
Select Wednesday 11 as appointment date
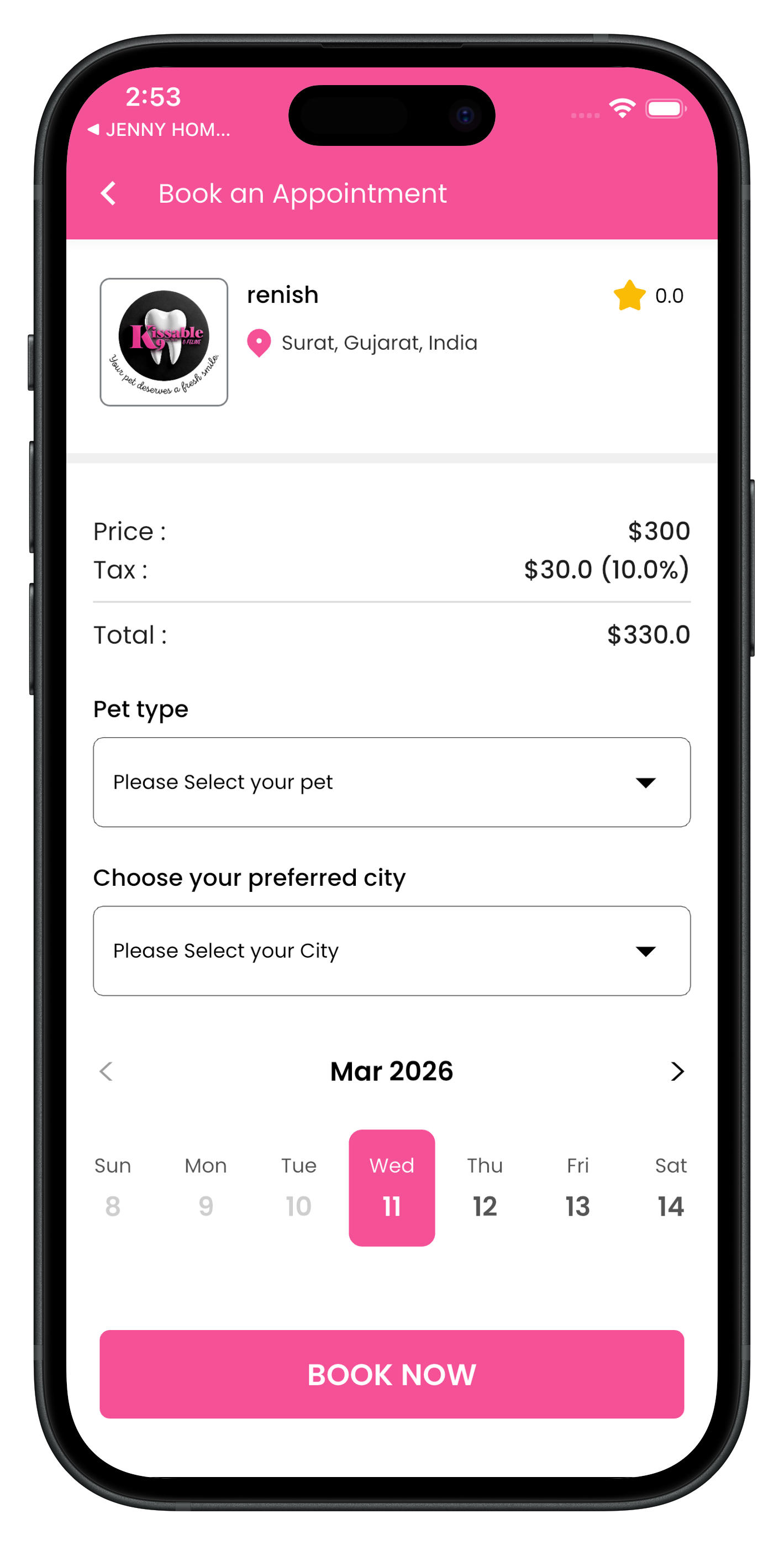pyautogui.click(x=392, y=1187)
